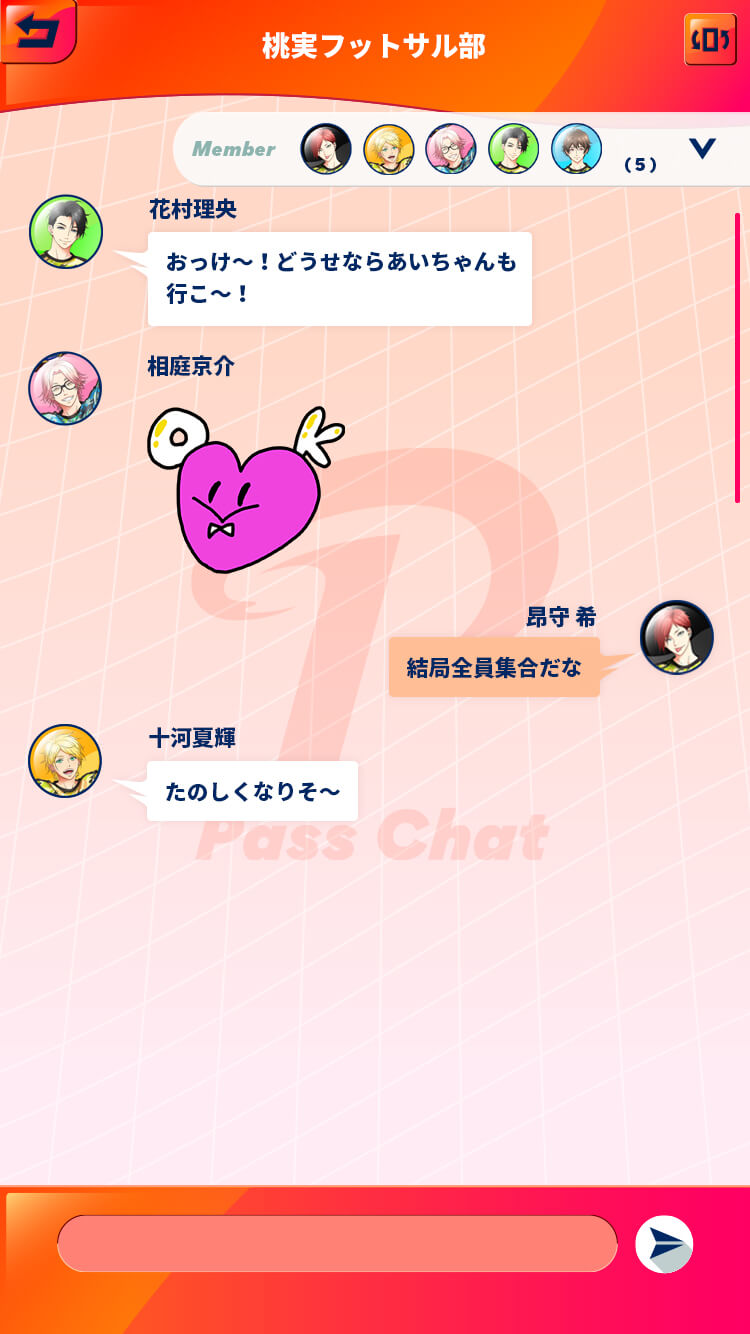The width and height of the screenshot is (750, 1334).
Task: Open 昂守 希's avatar beside his message
Action: pos(677,637)
